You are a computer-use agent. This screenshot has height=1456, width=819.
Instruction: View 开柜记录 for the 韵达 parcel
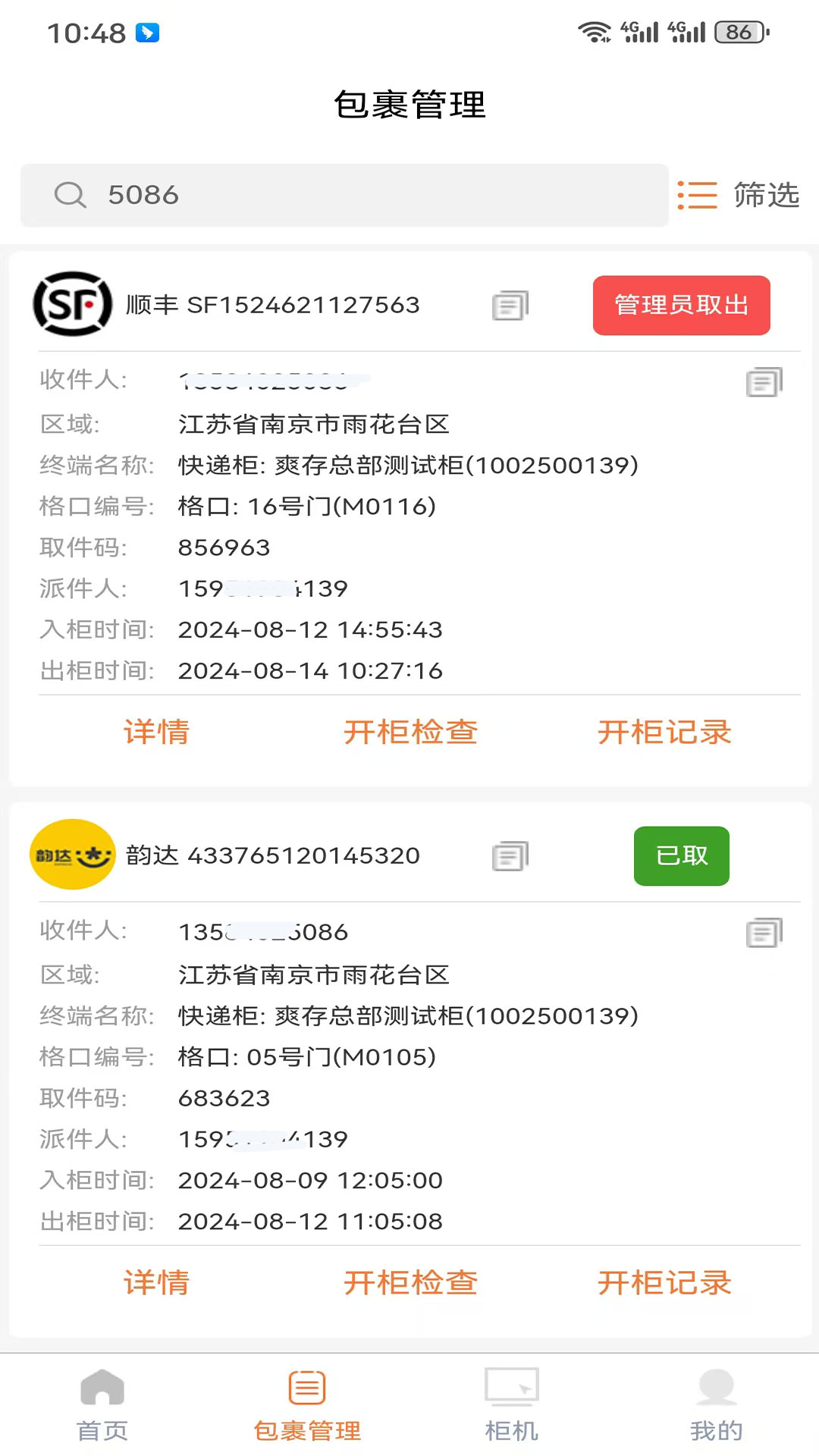pos(664,1283)
